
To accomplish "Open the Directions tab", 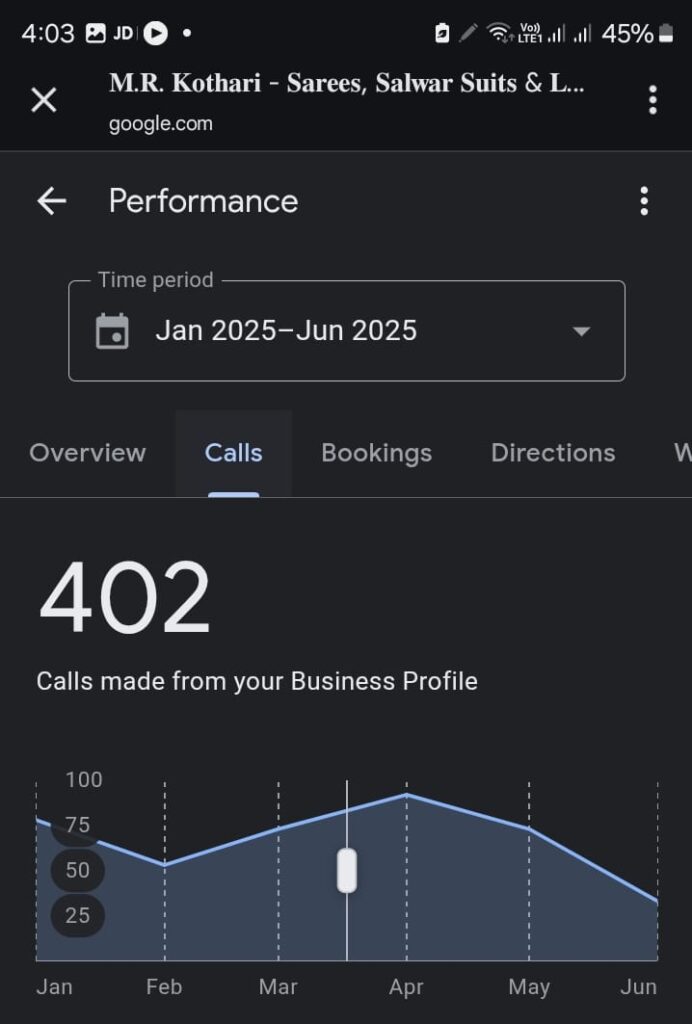I will 553,453.
